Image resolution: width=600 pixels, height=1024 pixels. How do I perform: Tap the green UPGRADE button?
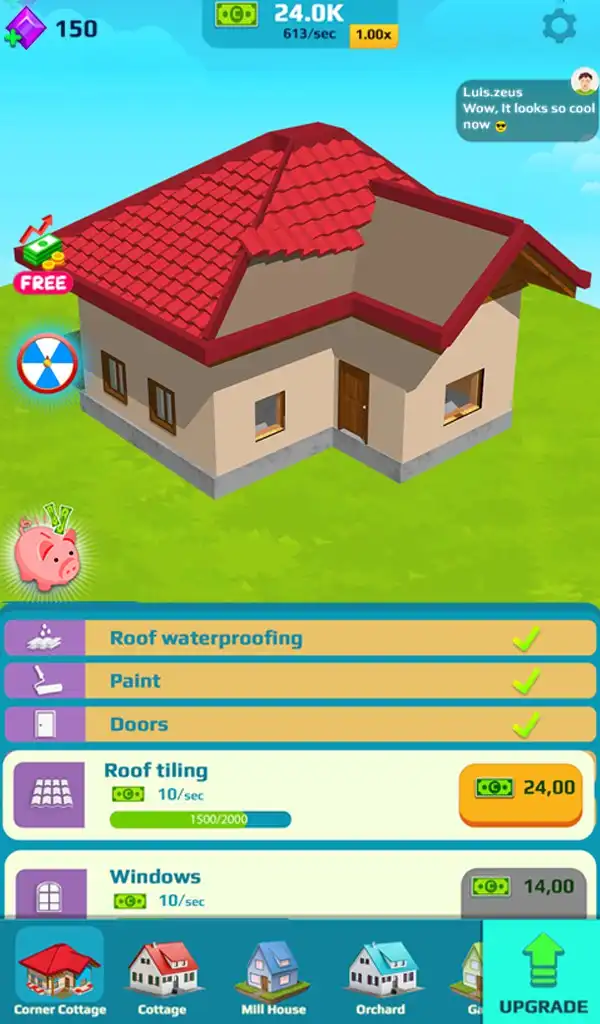(x=541, y=972)
